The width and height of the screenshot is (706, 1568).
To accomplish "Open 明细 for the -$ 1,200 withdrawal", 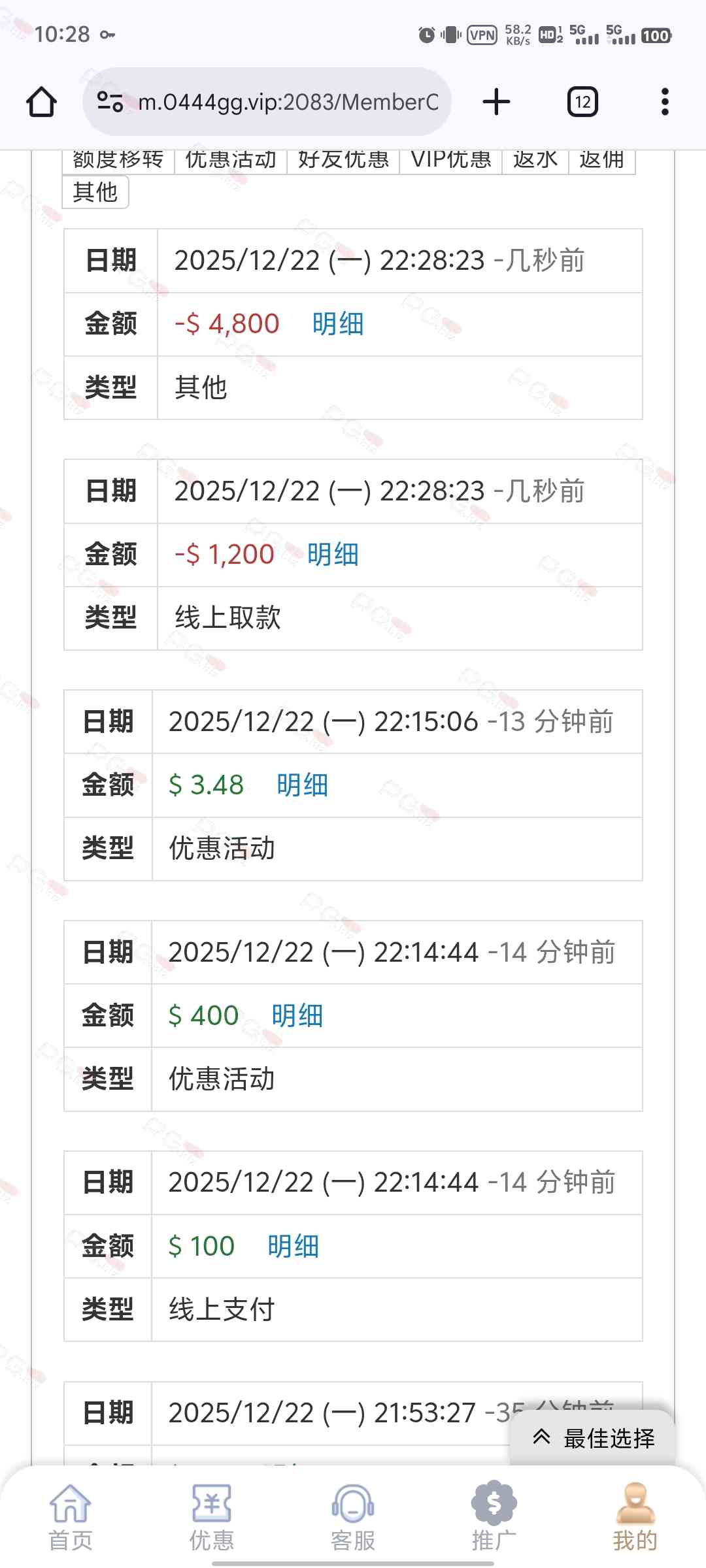I will pyautogui.click(x=333, y=555).
